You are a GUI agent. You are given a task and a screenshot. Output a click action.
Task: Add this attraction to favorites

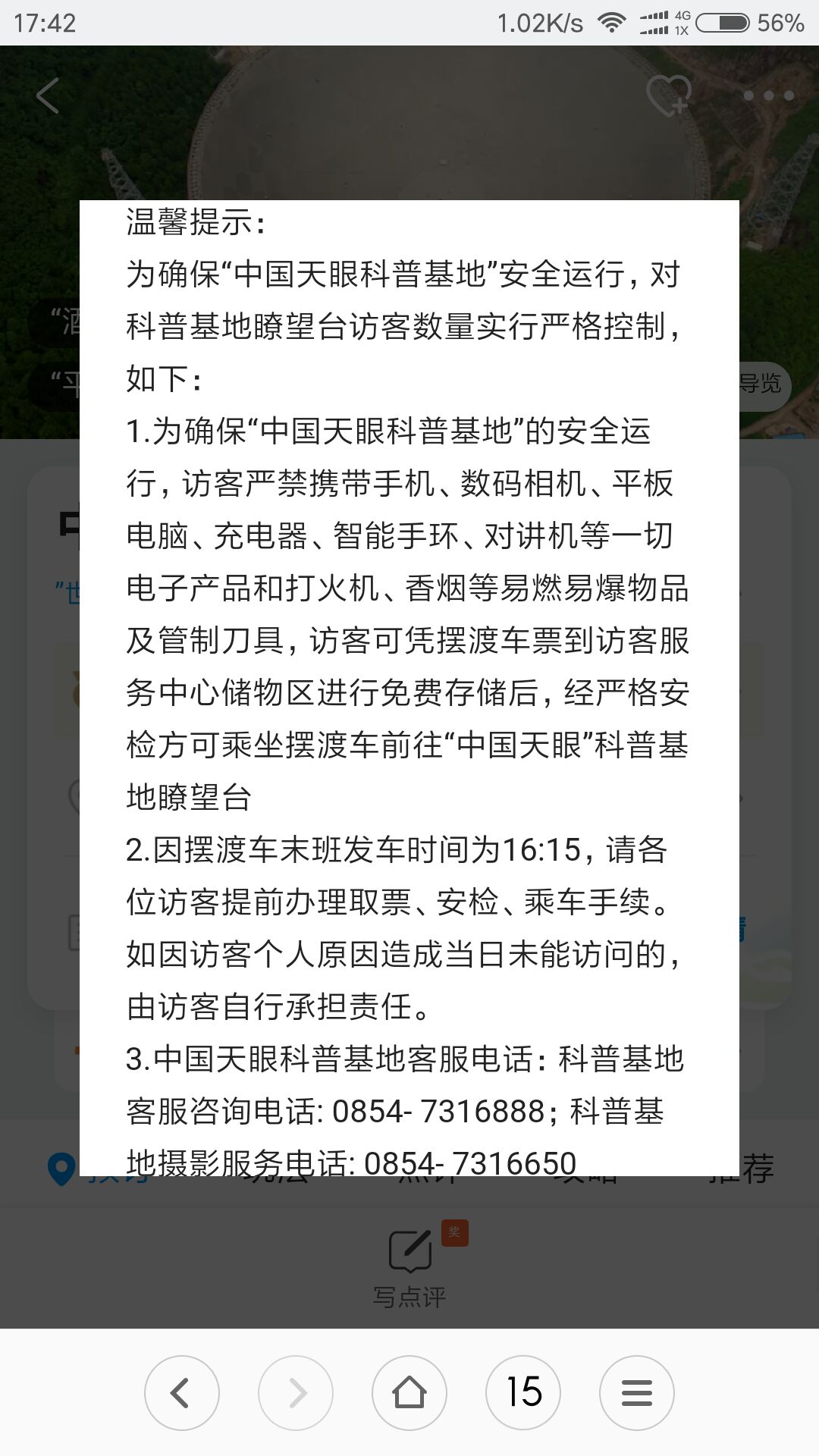669,96
